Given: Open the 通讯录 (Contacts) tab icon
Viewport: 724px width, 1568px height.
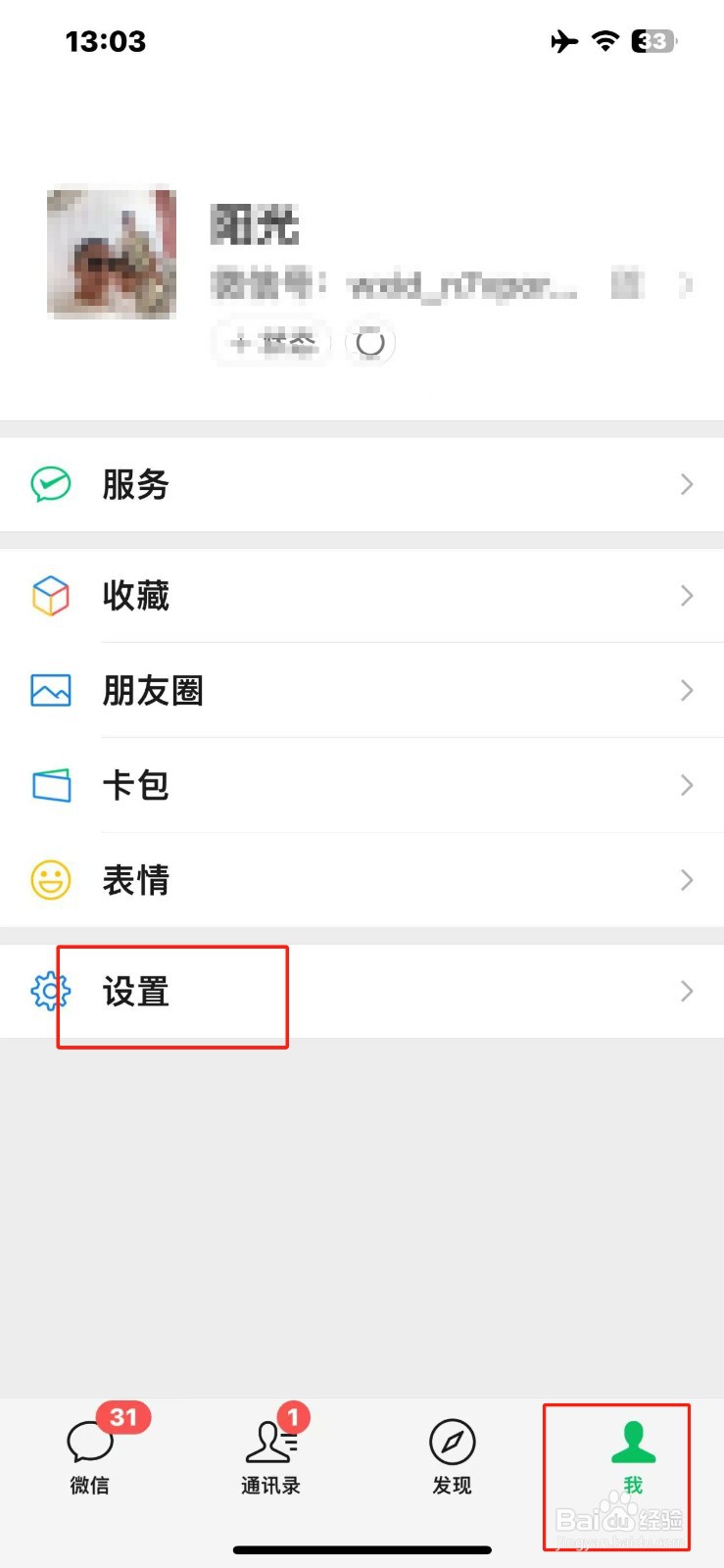Looking at the screenshot, I should pyautogui.click(x=270, y=1441).
